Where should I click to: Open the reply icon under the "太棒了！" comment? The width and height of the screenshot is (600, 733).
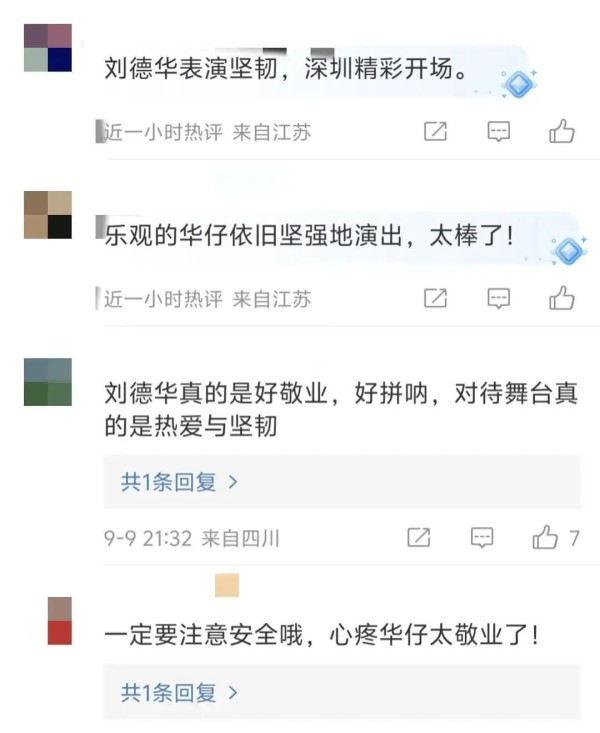pos(499,297)
